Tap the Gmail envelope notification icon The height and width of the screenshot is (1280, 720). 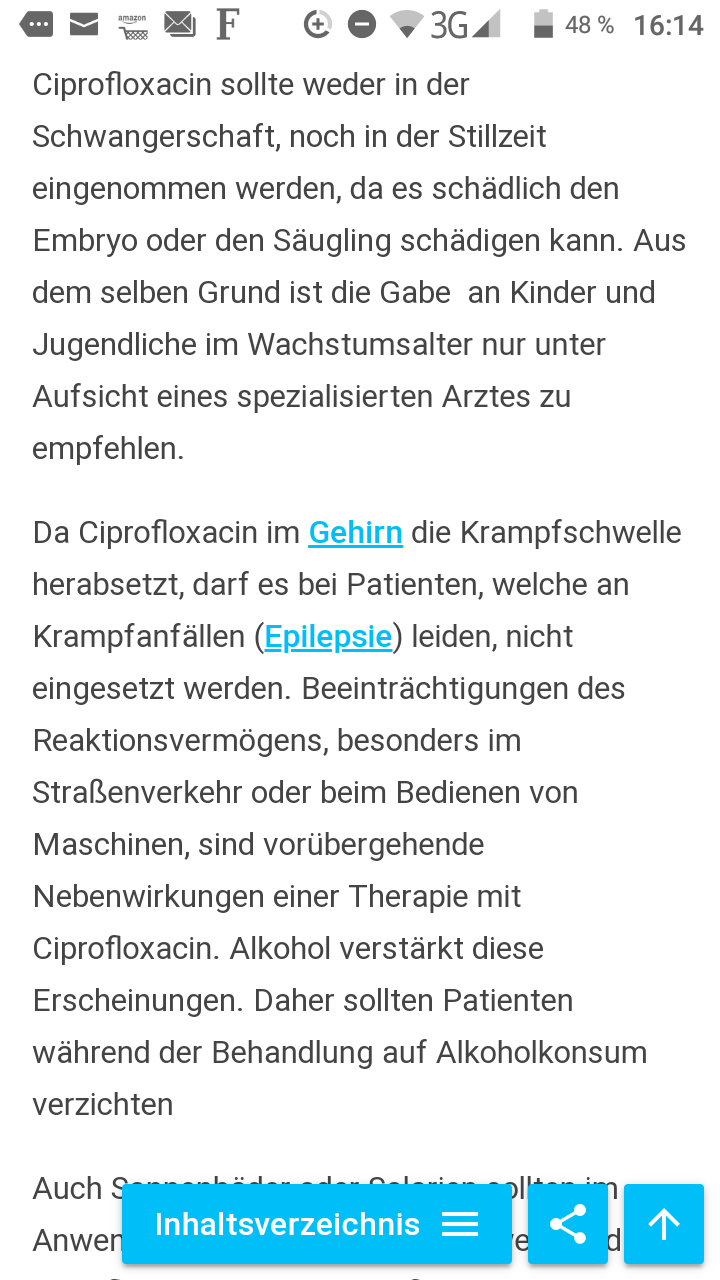tap(84, 24)
